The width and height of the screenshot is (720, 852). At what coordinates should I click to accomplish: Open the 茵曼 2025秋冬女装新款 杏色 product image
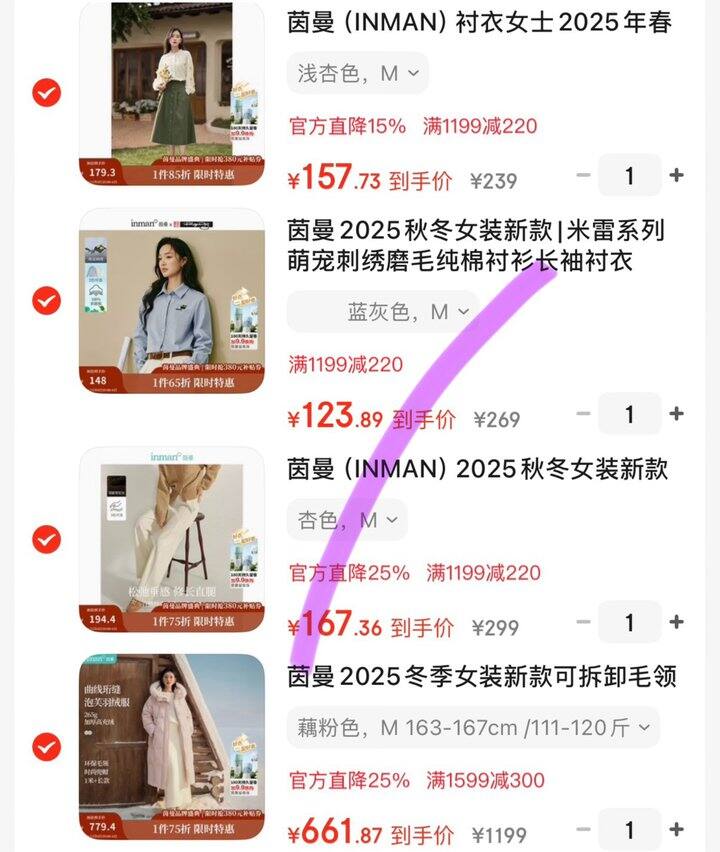[x=171, y=539]
